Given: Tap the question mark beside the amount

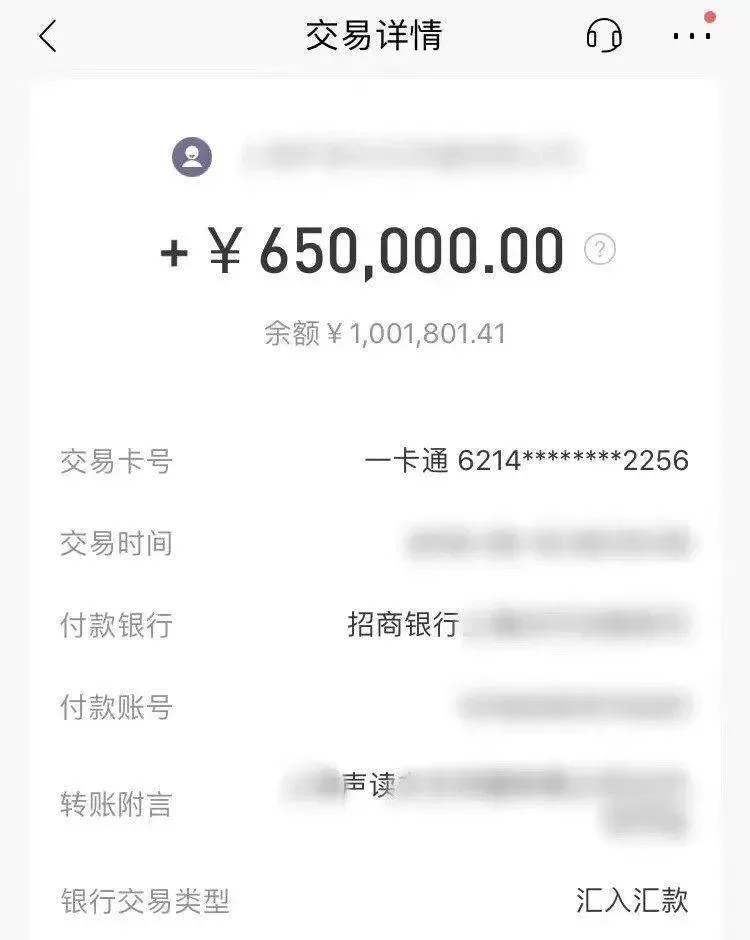Looking at the screenshot, I should 600,249.
